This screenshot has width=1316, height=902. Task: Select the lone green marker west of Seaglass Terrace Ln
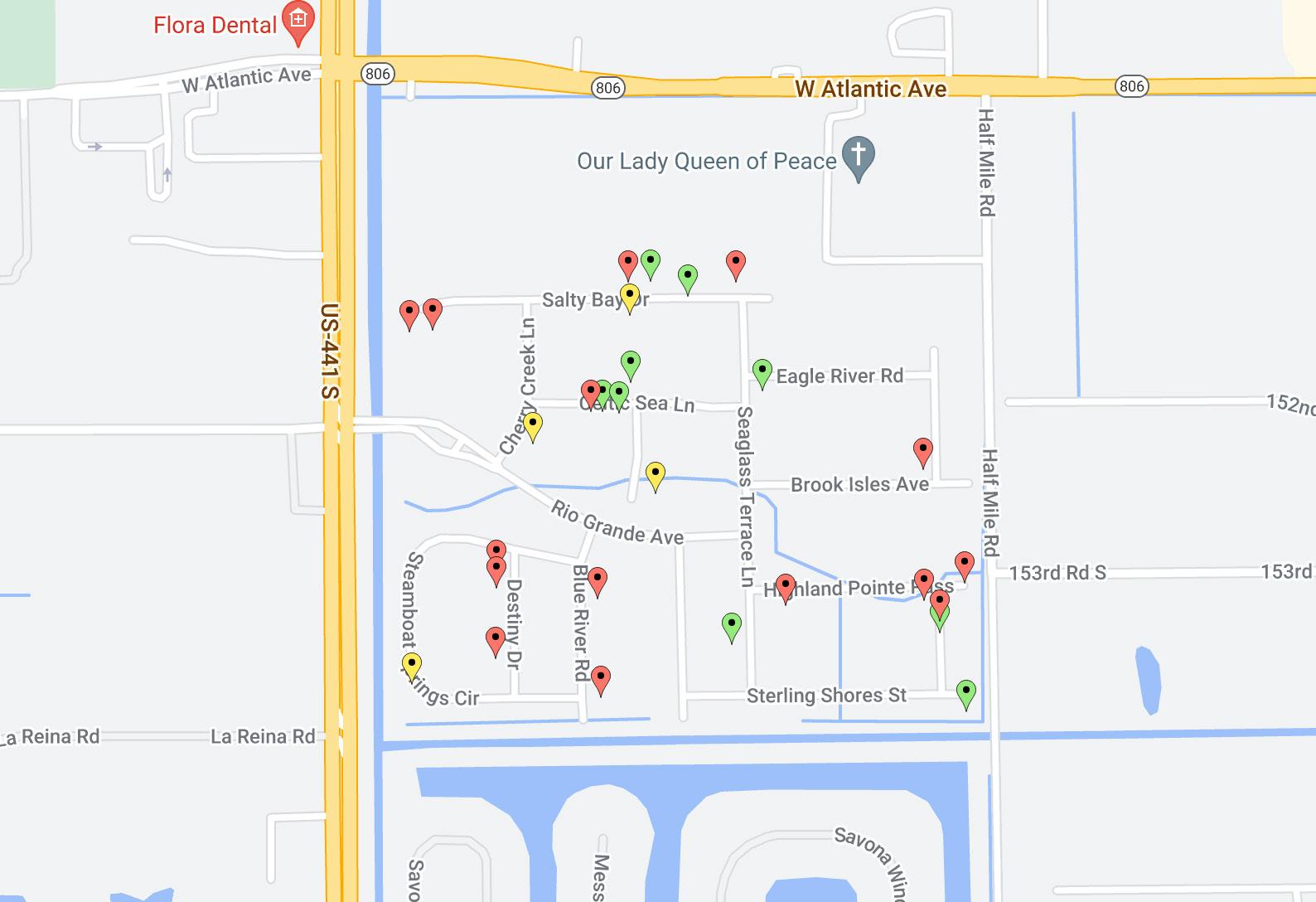point(732,626)
